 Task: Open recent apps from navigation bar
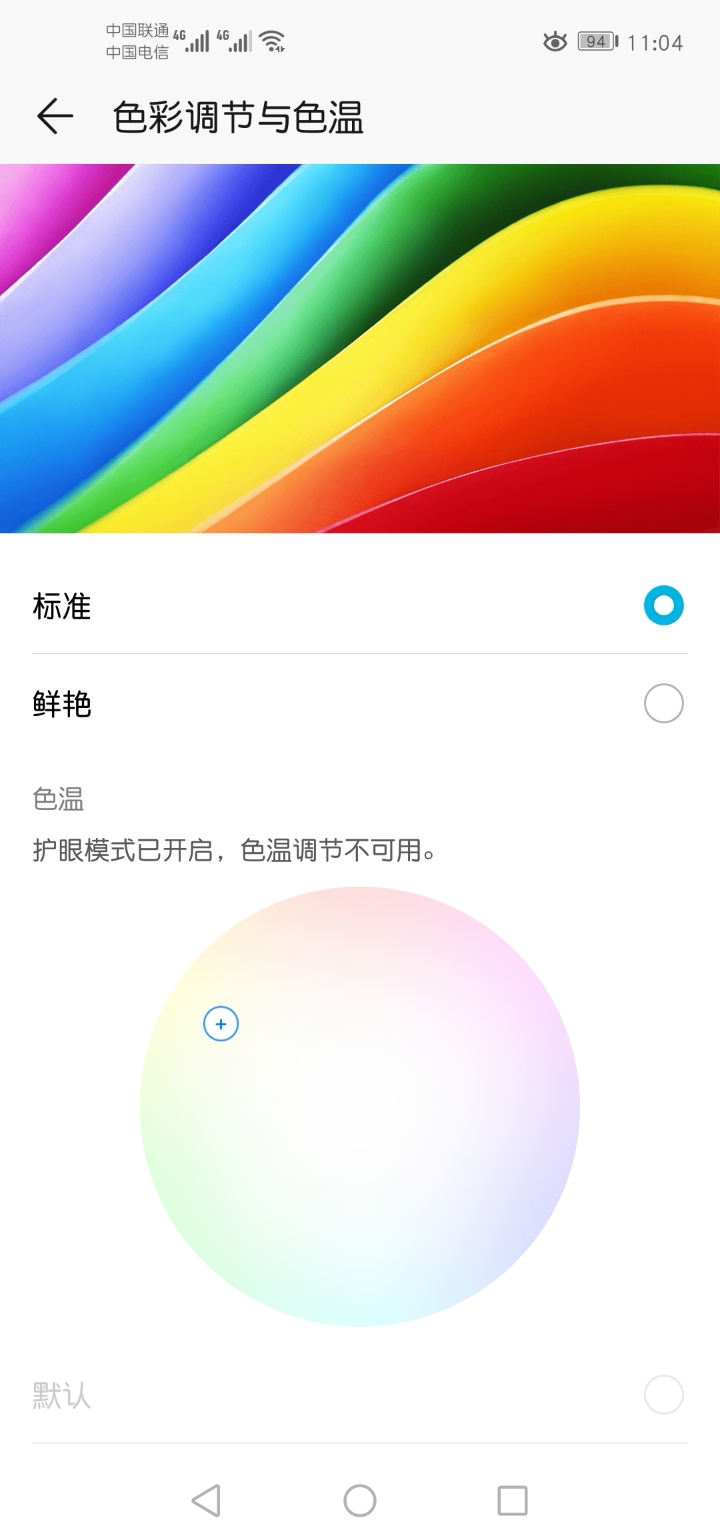click(x=513, y=1500)
